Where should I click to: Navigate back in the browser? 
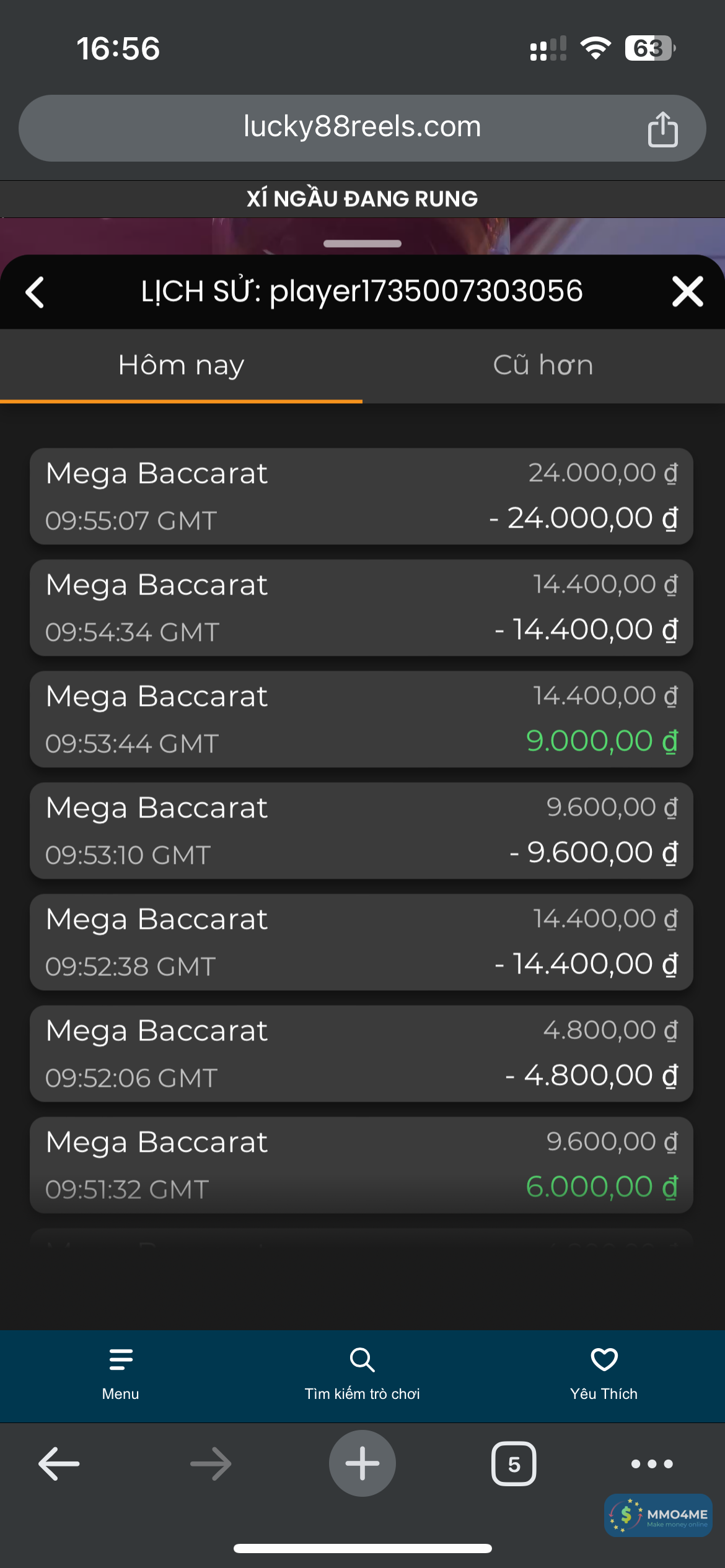pyautogui.click(x=59, y=1464)
